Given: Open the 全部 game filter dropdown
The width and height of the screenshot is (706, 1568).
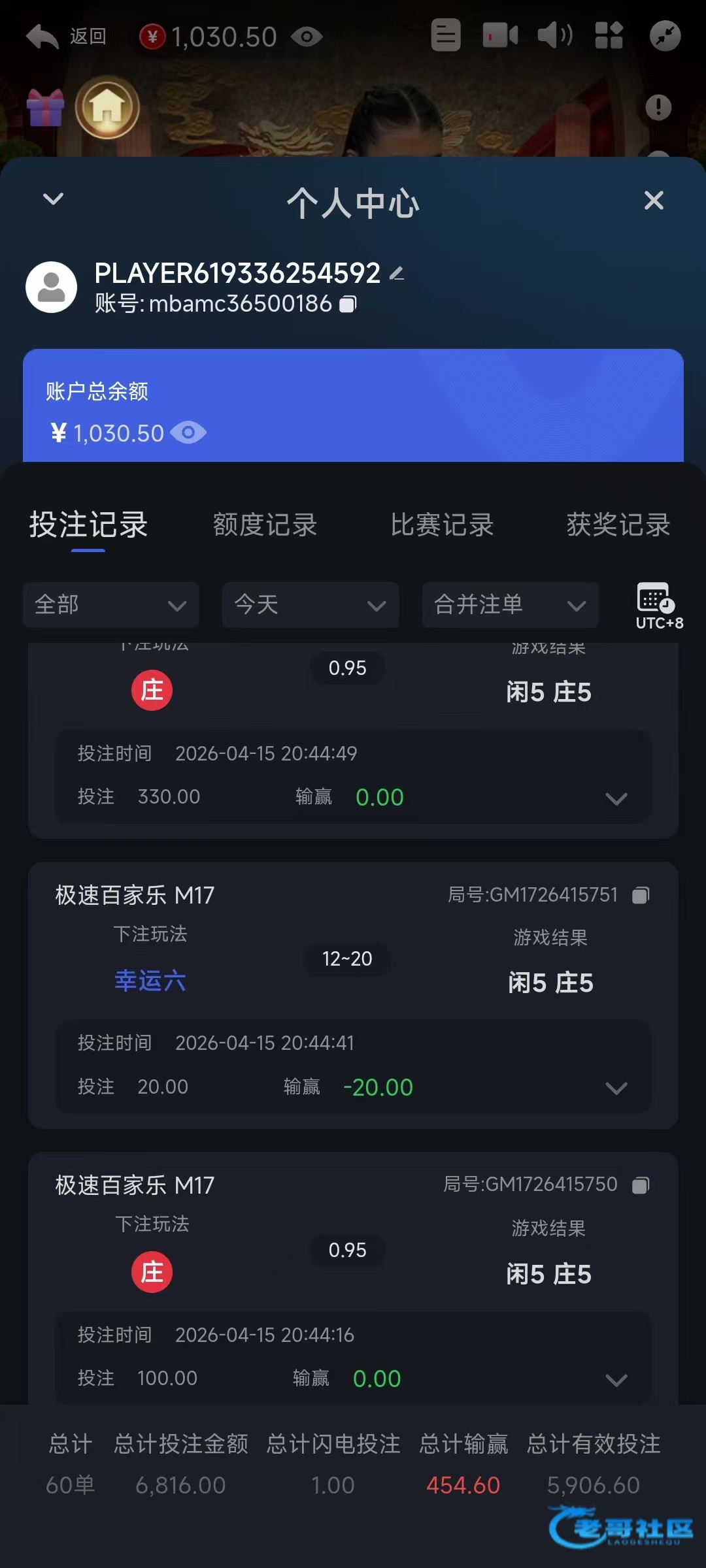Looking at the screenshot, I should pyautogui.click(x=111, y=605).
